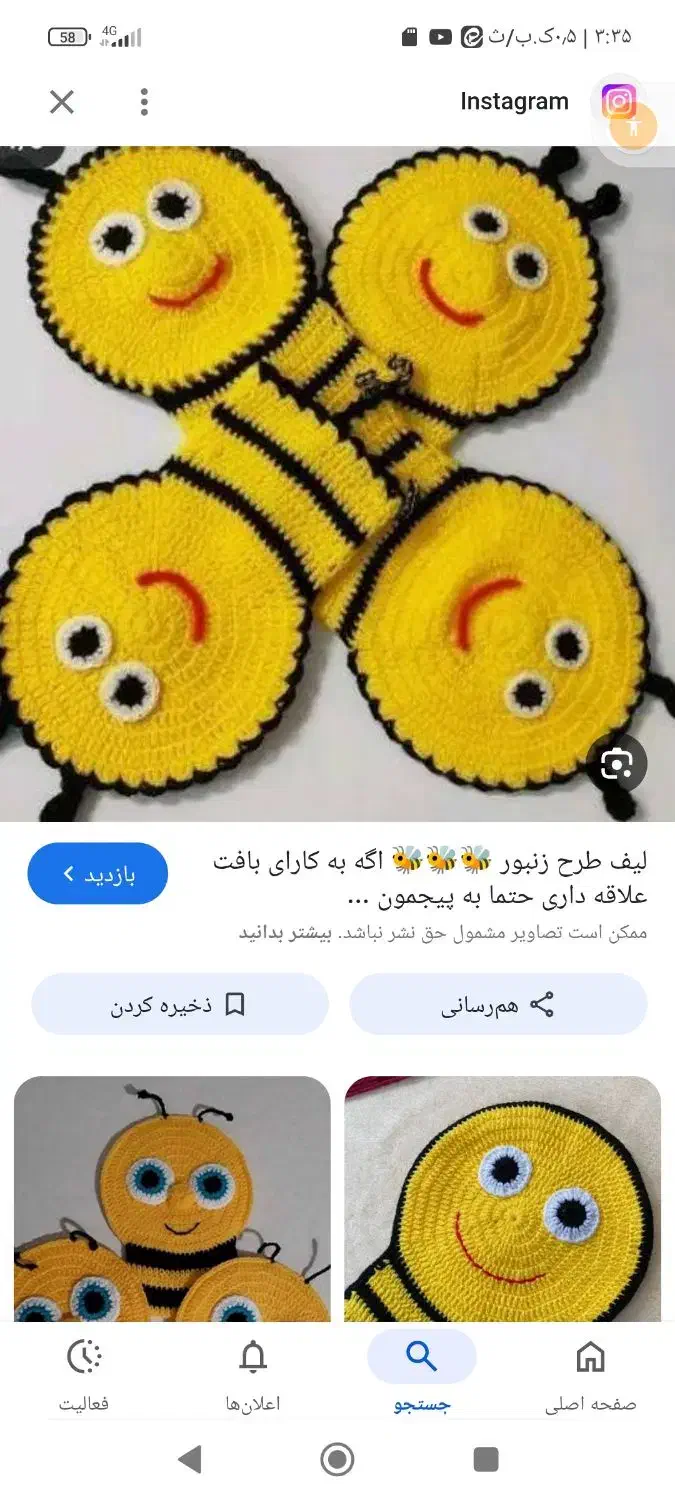Search this image with the Lens icon
675x1500 pixels.
coord(616,765)
